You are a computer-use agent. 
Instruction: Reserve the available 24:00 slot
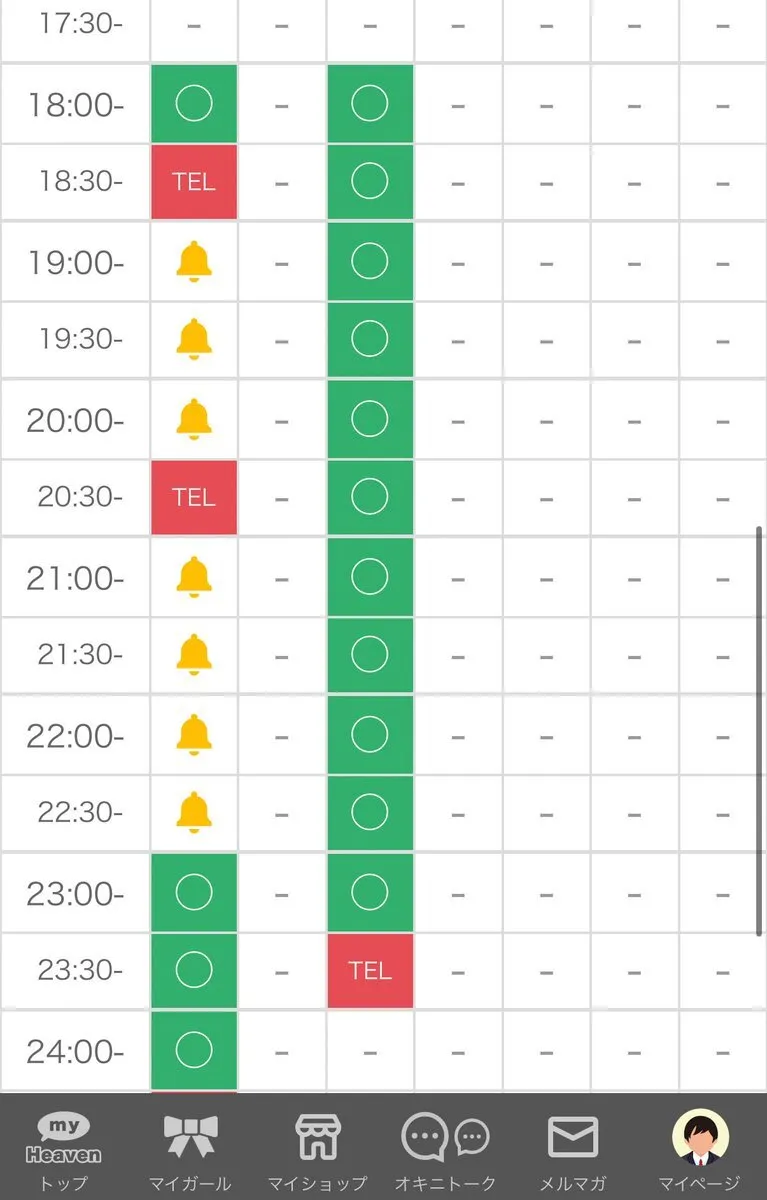pyautogui.click(x=194, y=1050)
